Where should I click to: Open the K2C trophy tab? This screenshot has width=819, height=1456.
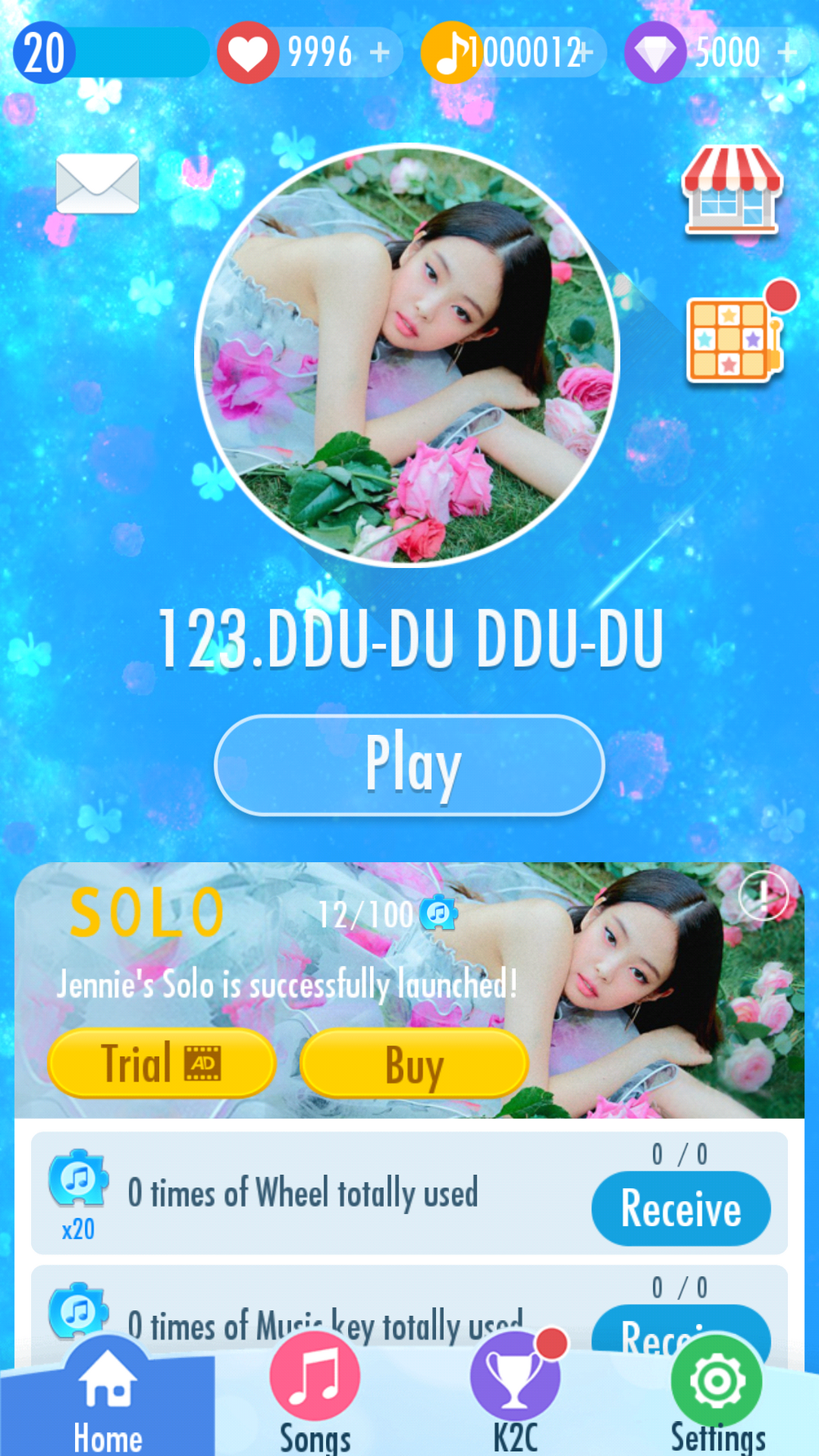tap(515, 1394)
